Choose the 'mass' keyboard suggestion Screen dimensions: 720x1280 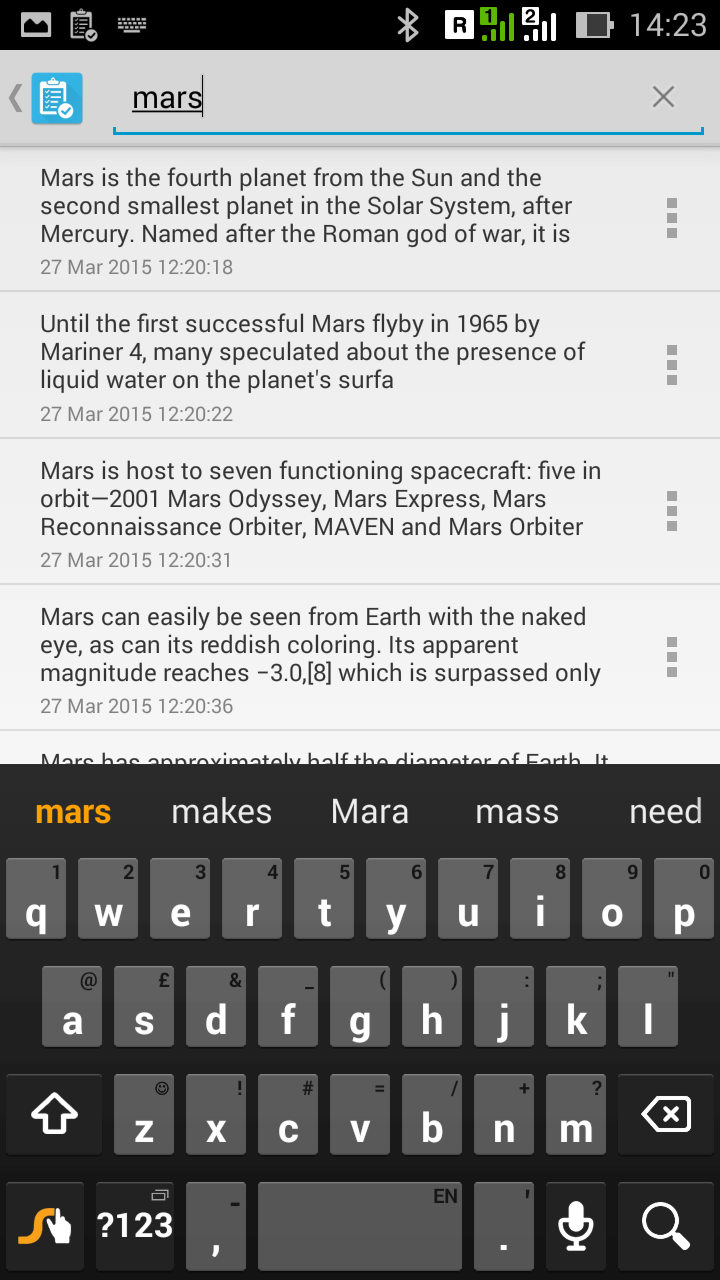tap(517, 811)
